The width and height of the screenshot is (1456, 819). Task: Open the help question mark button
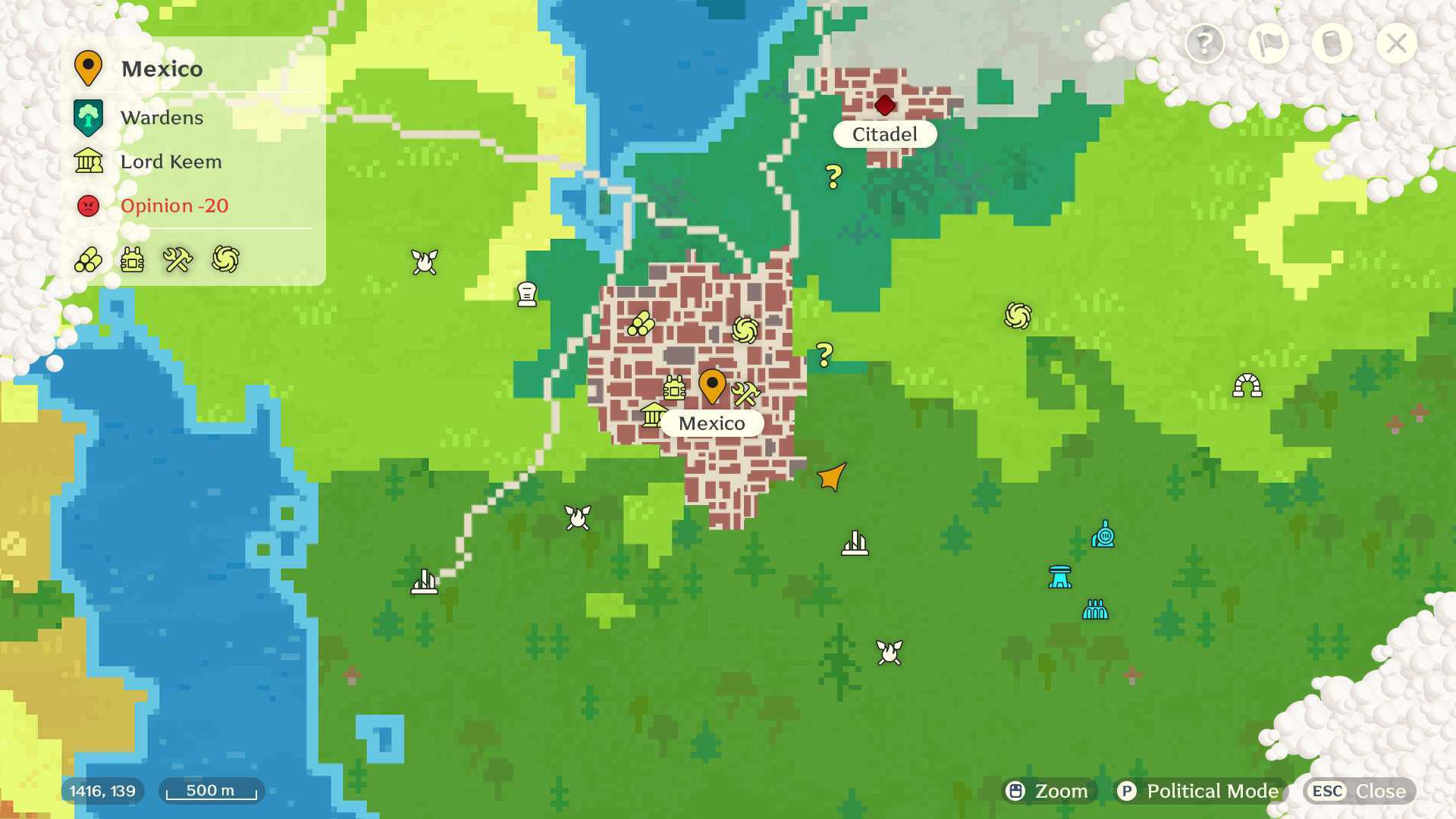[x=1204, y=43]
